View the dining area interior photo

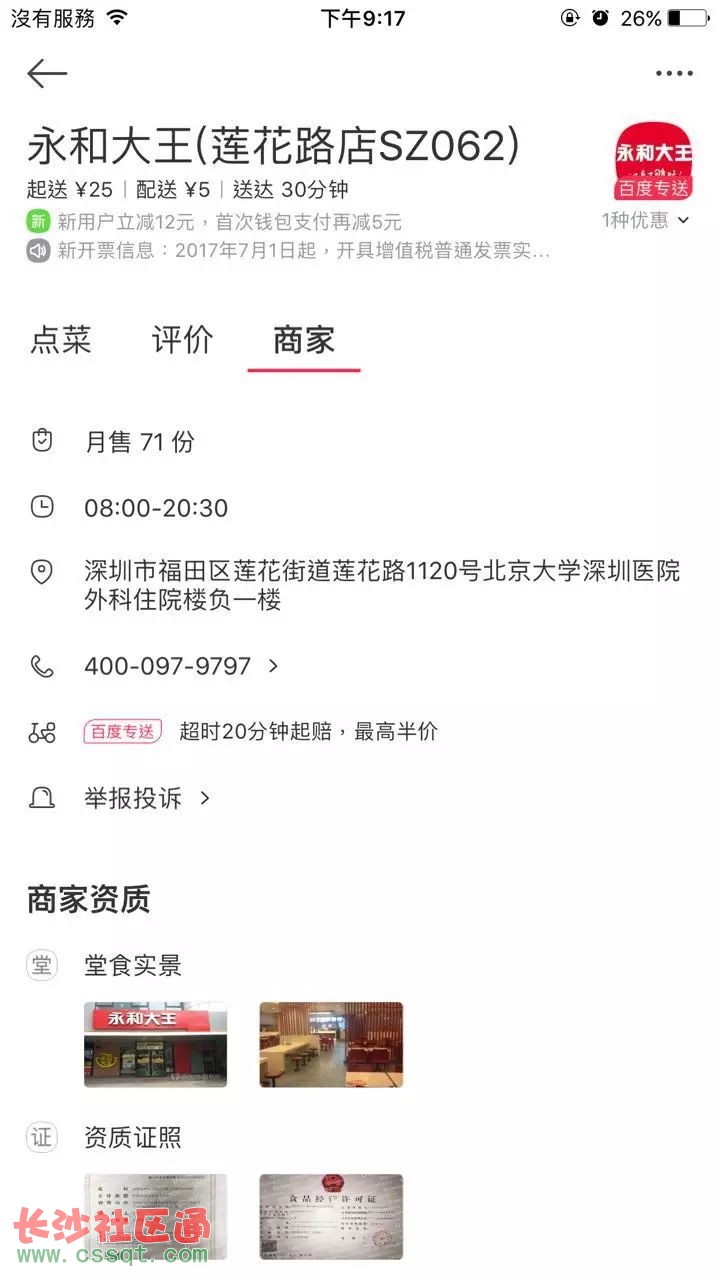pos(331,1045)
